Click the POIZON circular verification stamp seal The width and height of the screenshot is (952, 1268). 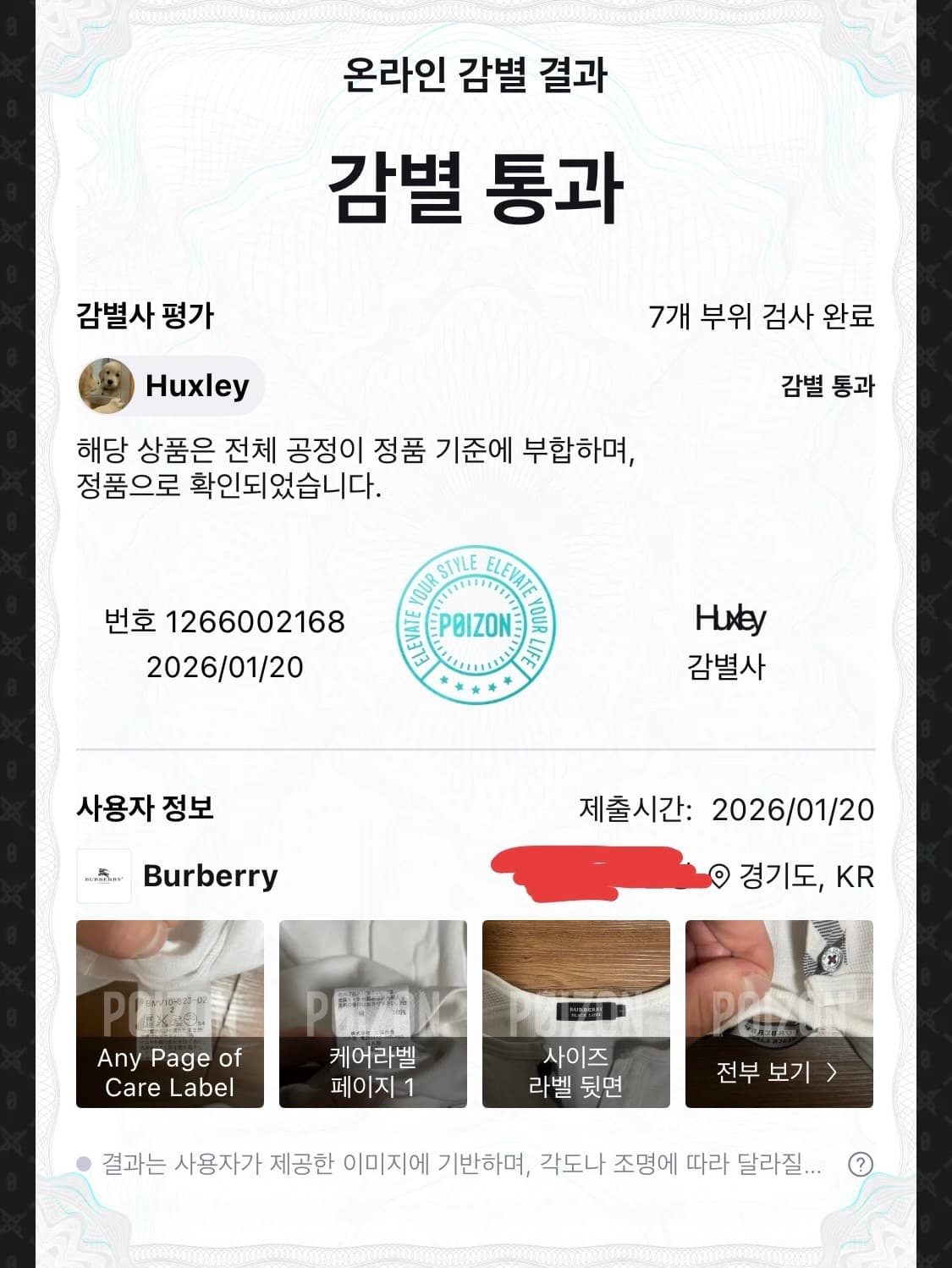click(x=475, y=625)
